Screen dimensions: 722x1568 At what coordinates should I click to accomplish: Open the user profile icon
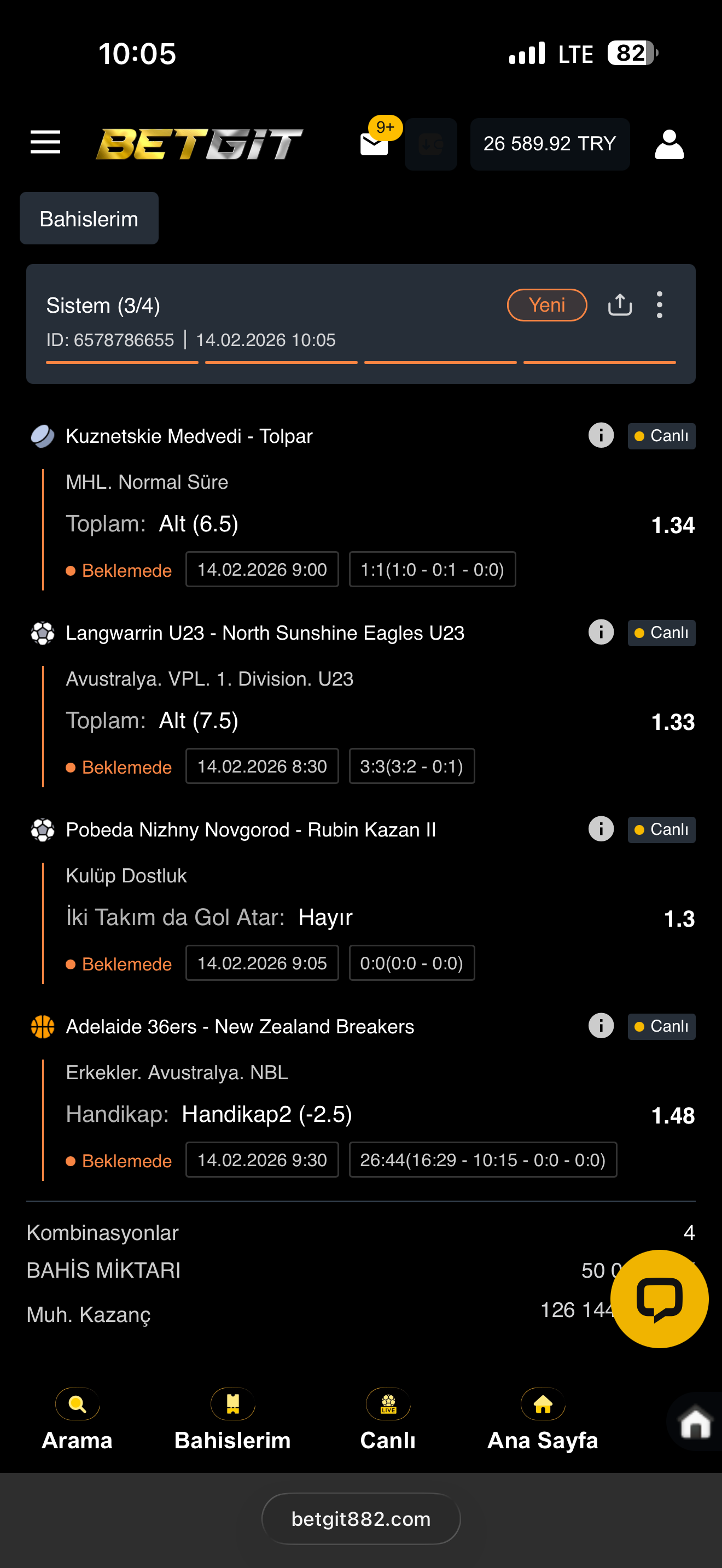pos(669,144)
